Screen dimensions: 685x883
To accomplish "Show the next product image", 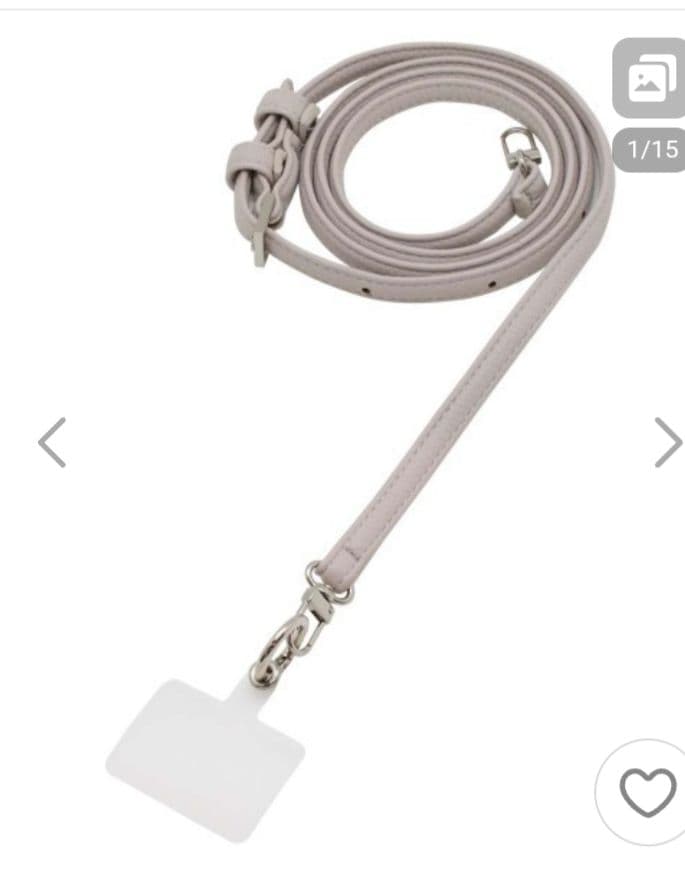I will 668,443.
